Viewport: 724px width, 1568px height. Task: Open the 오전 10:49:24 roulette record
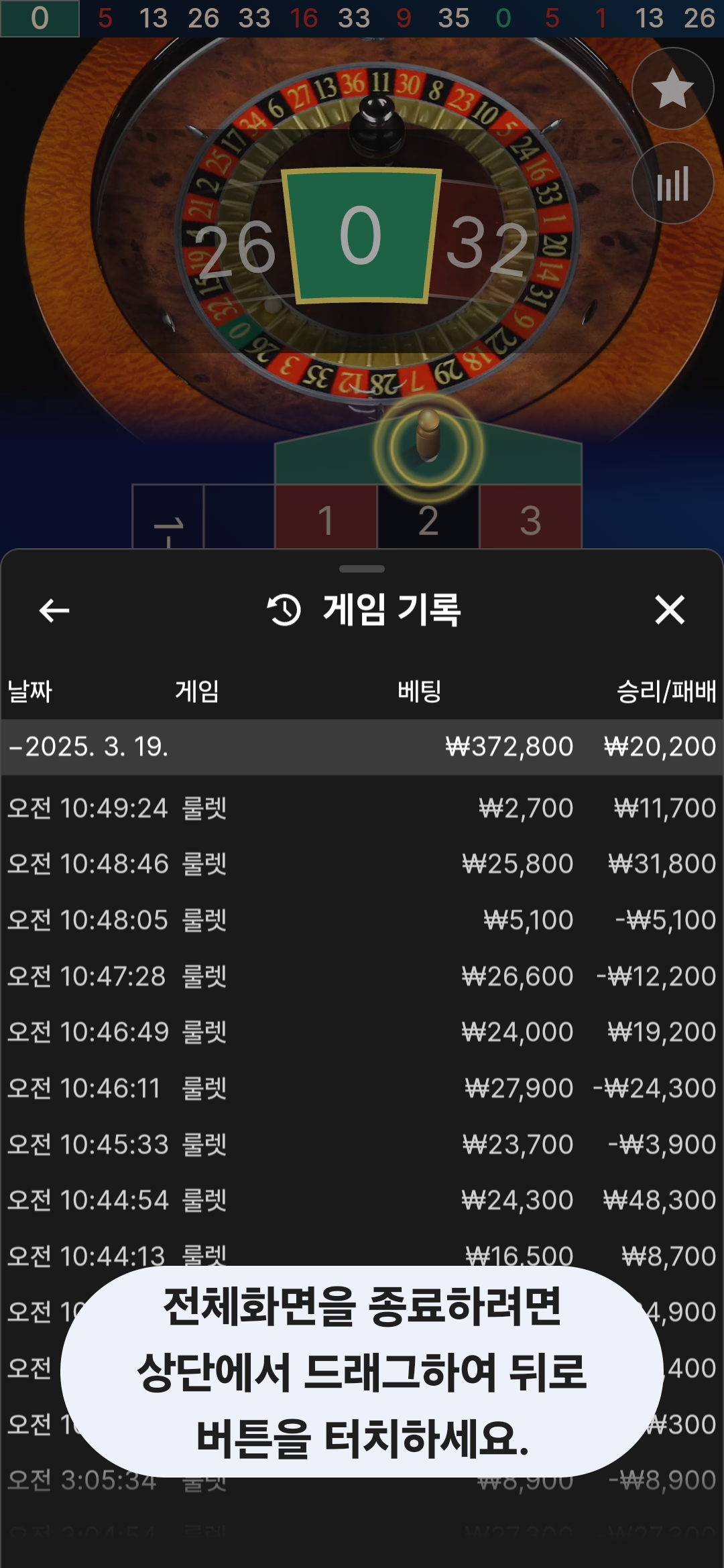[x=362, y=808]
